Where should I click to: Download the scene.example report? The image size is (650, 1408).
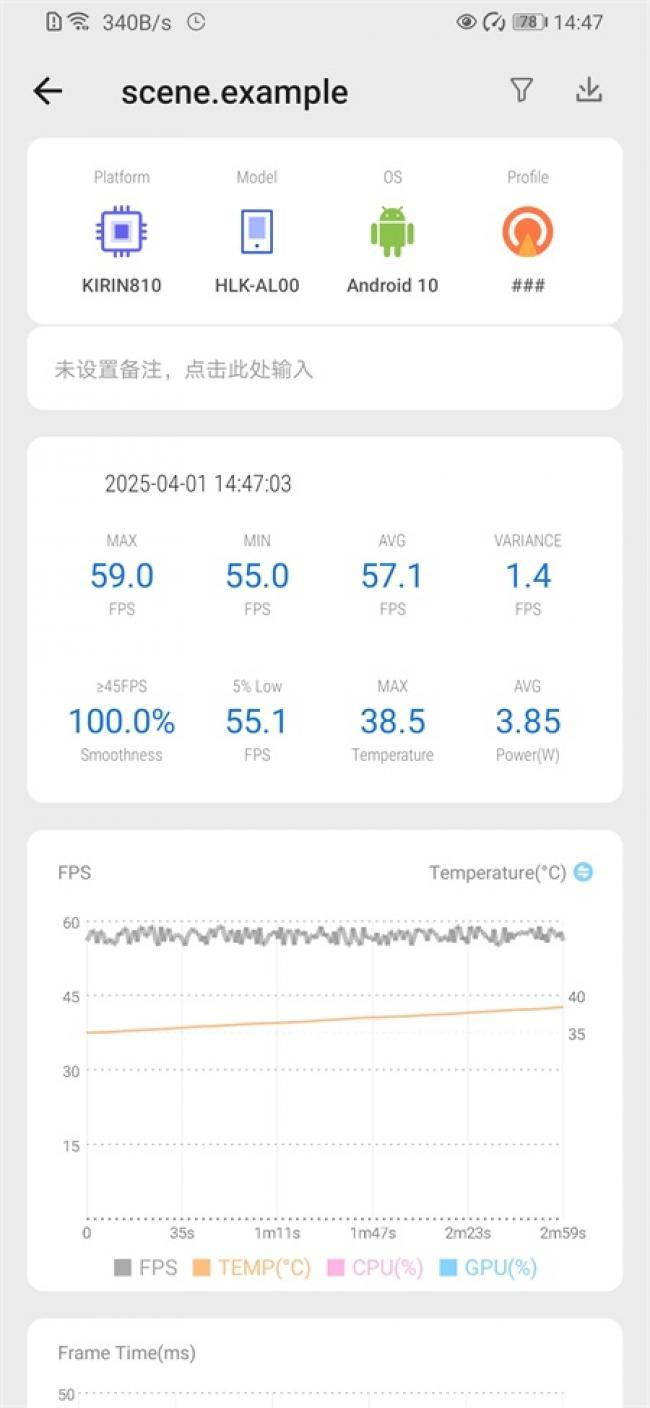589,91
